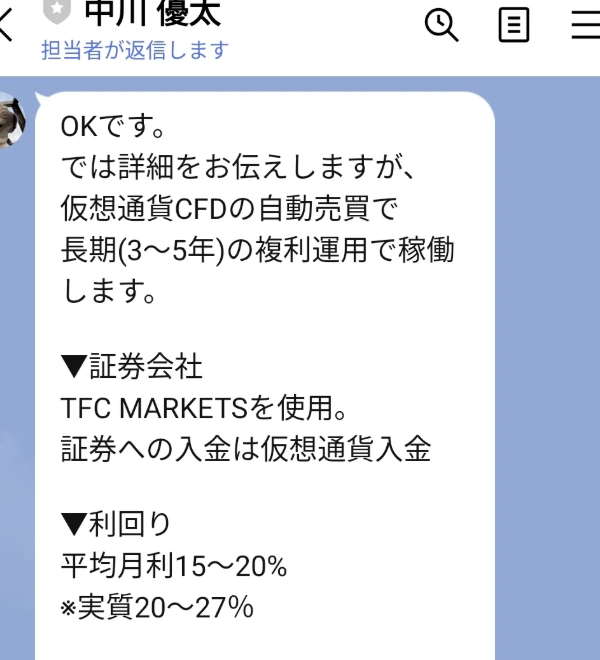Open the notes list icon

(513, 24)
